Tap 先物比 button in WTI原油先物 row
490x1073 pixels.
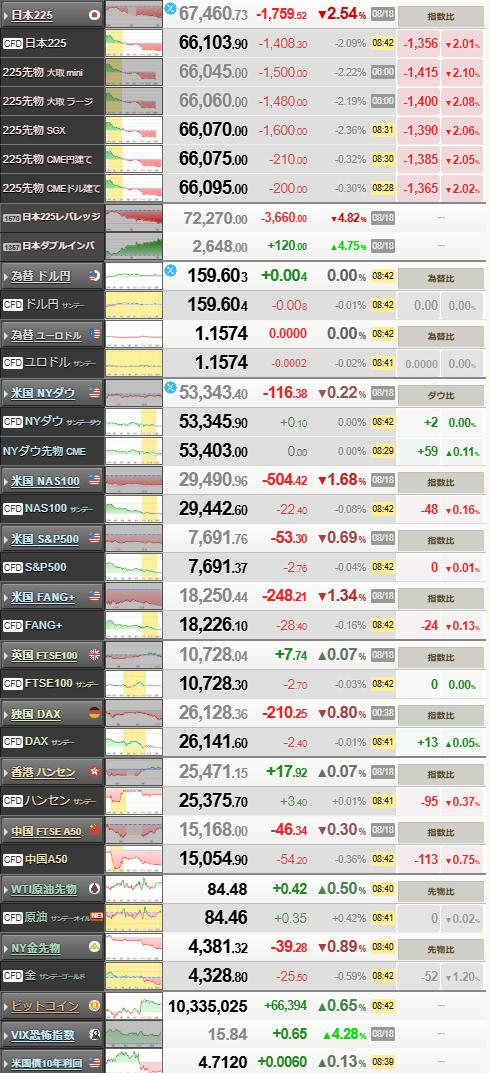[x=441, y=890]
